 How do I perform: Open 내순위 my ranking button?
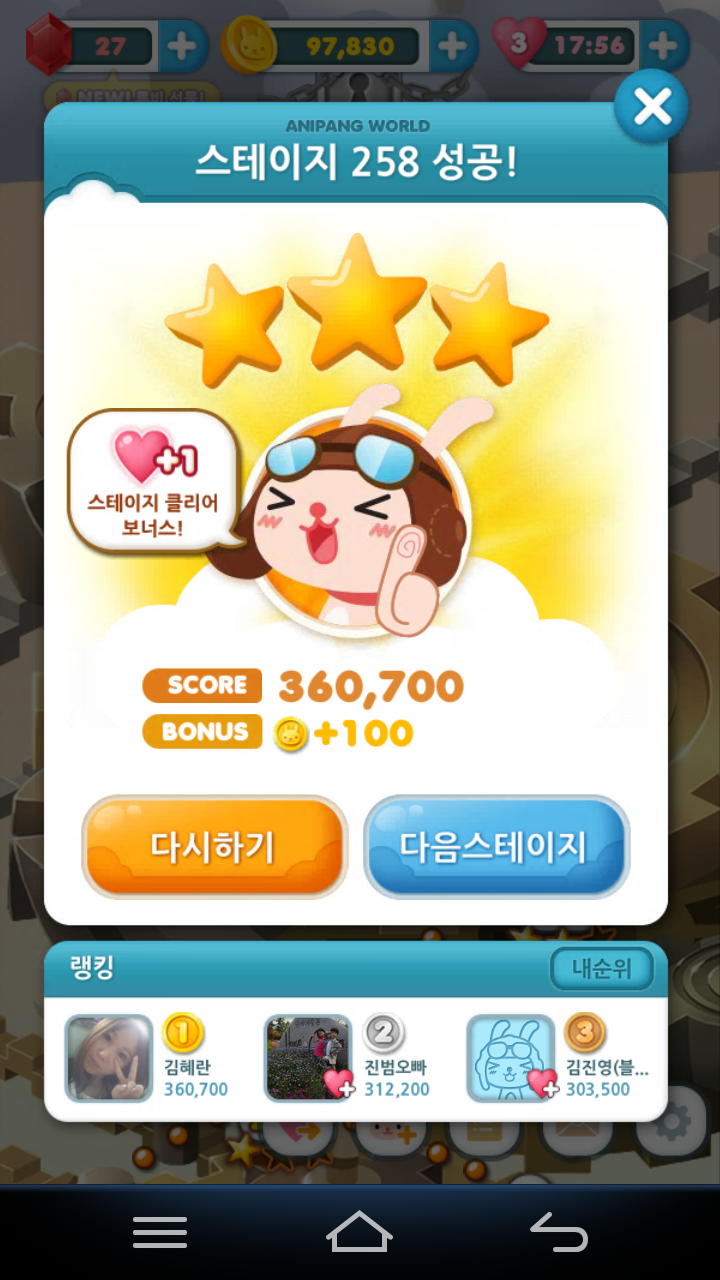point(601,968)
